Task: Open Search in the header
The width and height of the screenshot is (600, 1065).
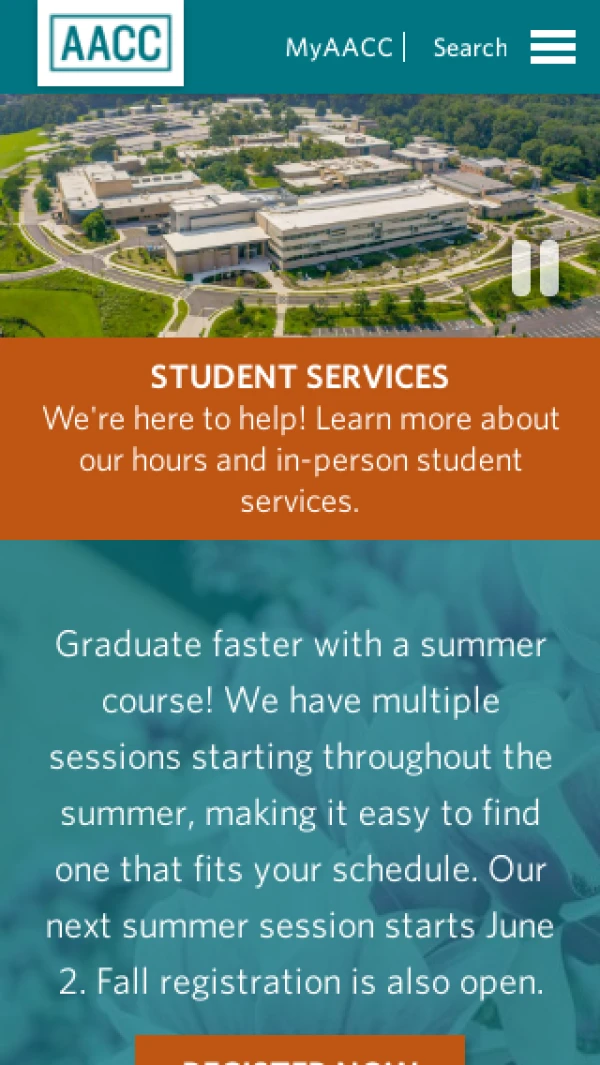Action: (470, 48)
